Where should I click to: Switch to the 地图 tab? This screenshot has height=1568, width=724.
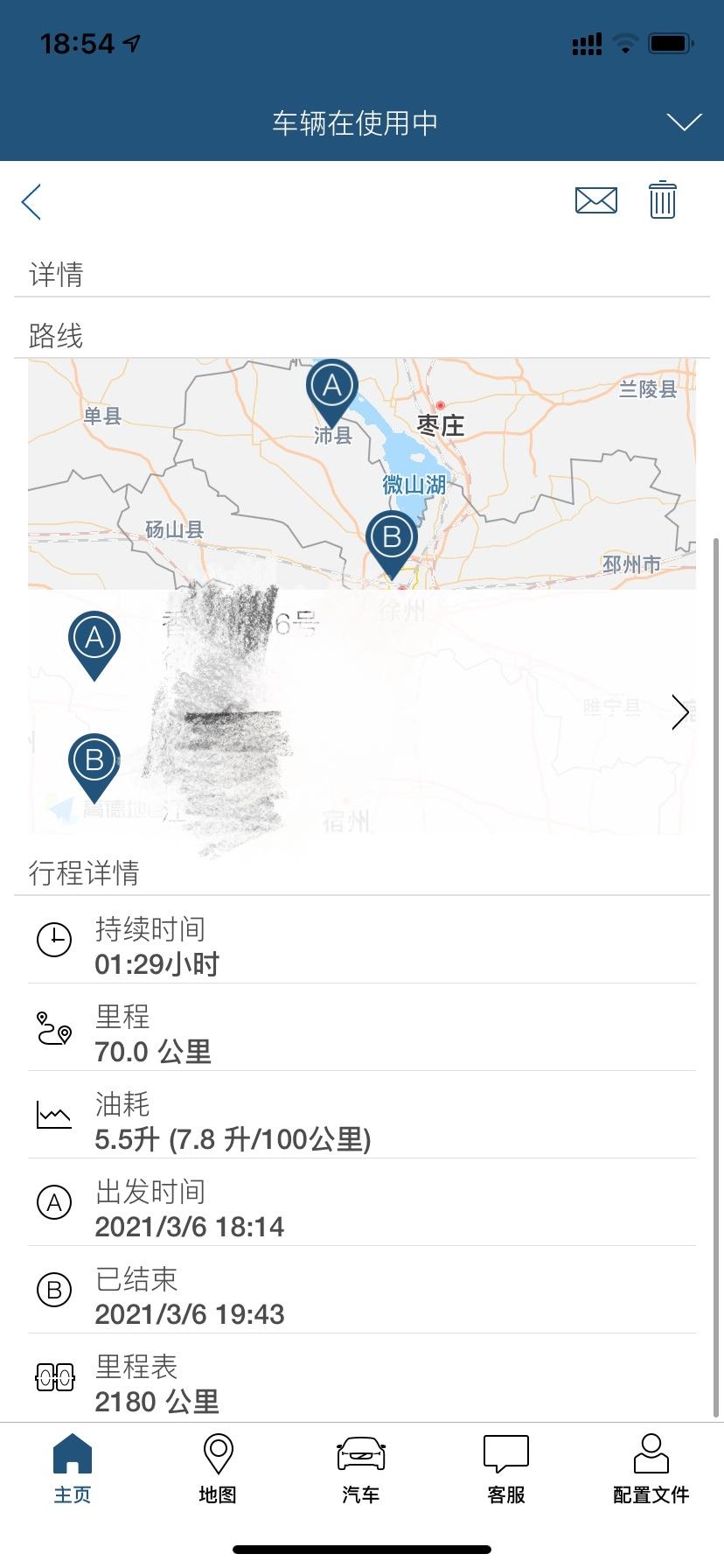(218, 1470)
